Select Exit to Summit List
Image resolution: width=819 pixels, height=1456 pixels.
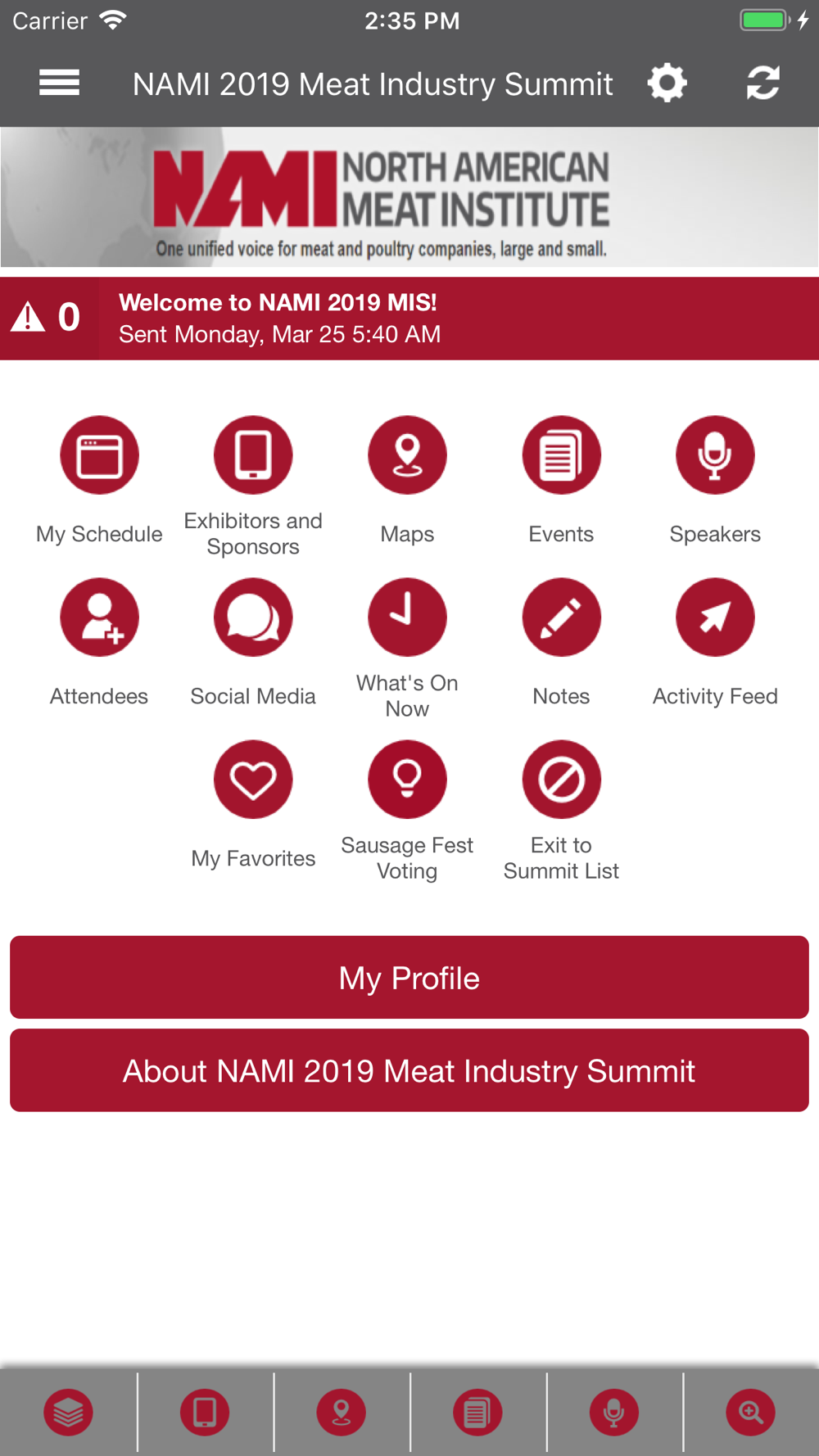[561, 812]
